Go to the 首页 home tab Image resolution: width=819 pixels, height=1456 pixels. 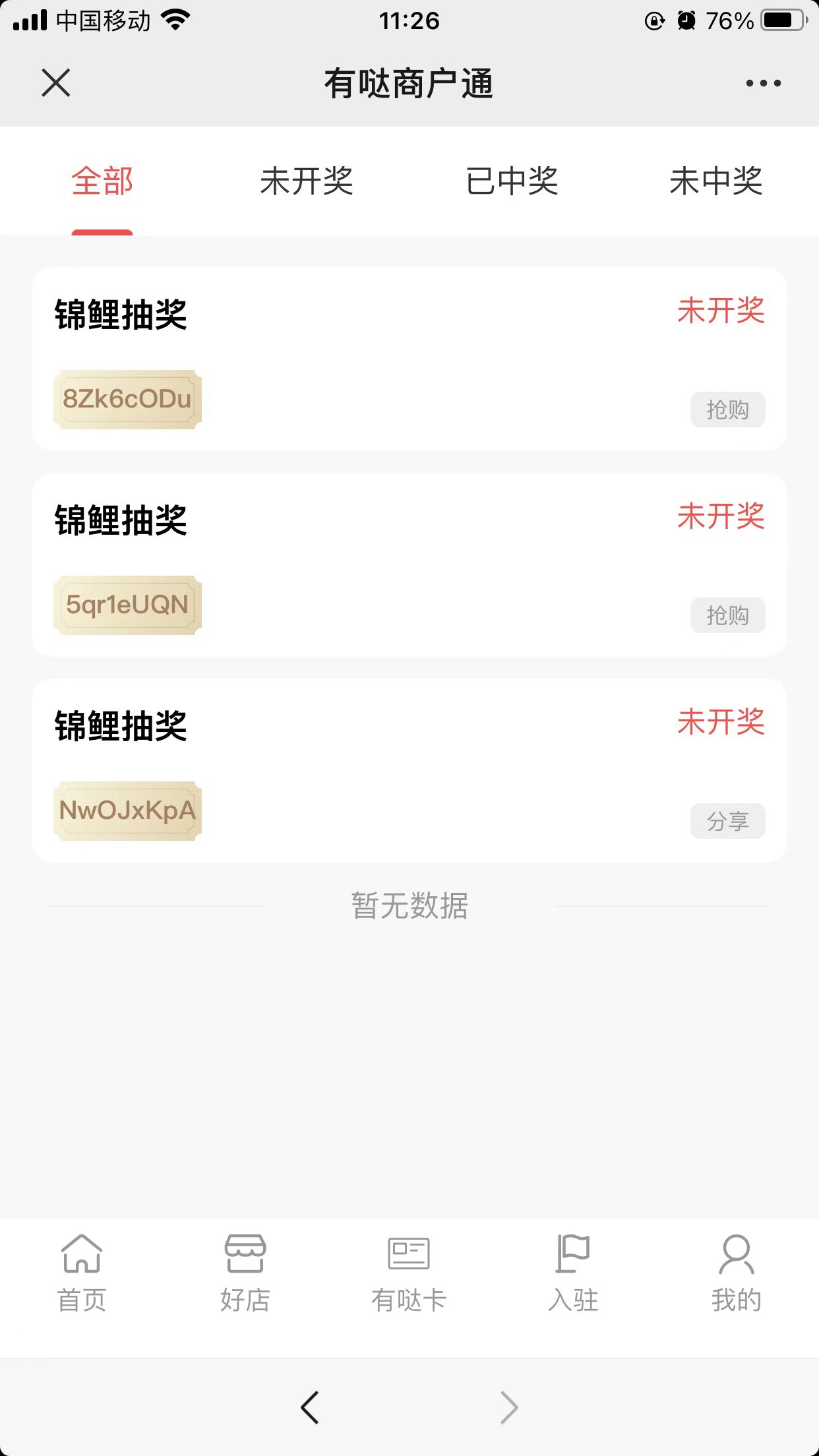[82, 1273]
